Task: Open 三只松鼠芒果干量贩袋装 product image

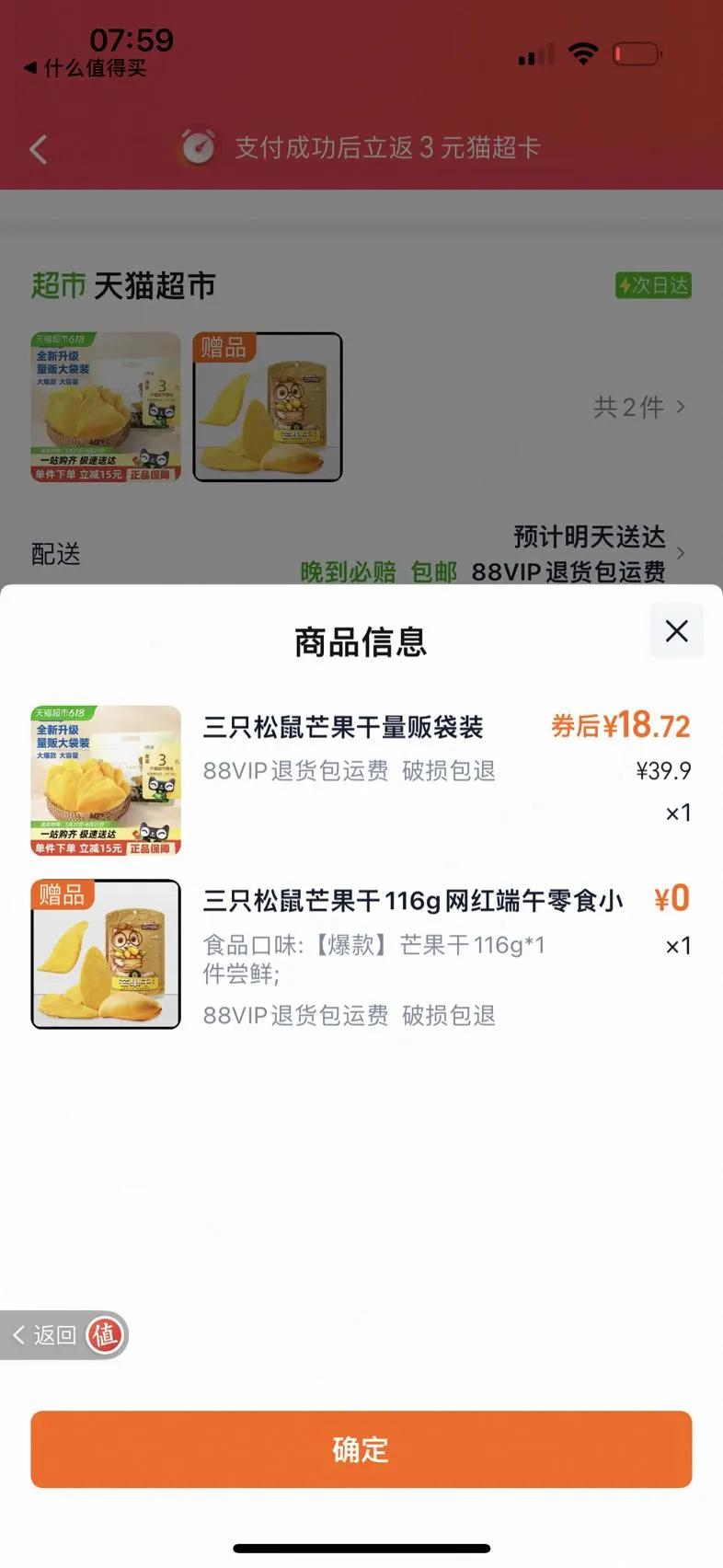Action: tap(106, 780)
